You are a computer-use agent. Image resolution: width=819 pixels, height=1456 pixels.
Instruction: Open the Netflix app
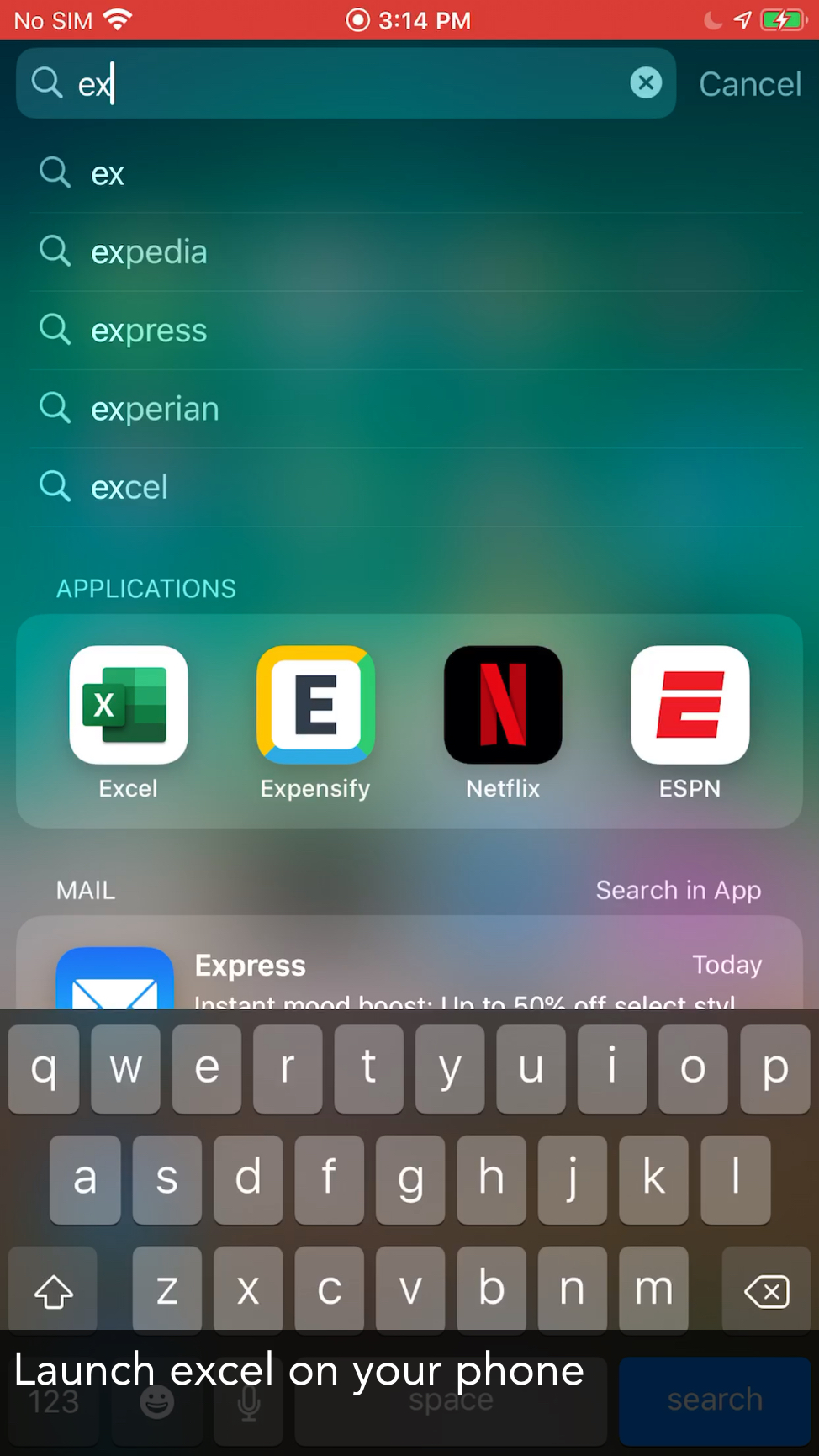tap(503, 706)
